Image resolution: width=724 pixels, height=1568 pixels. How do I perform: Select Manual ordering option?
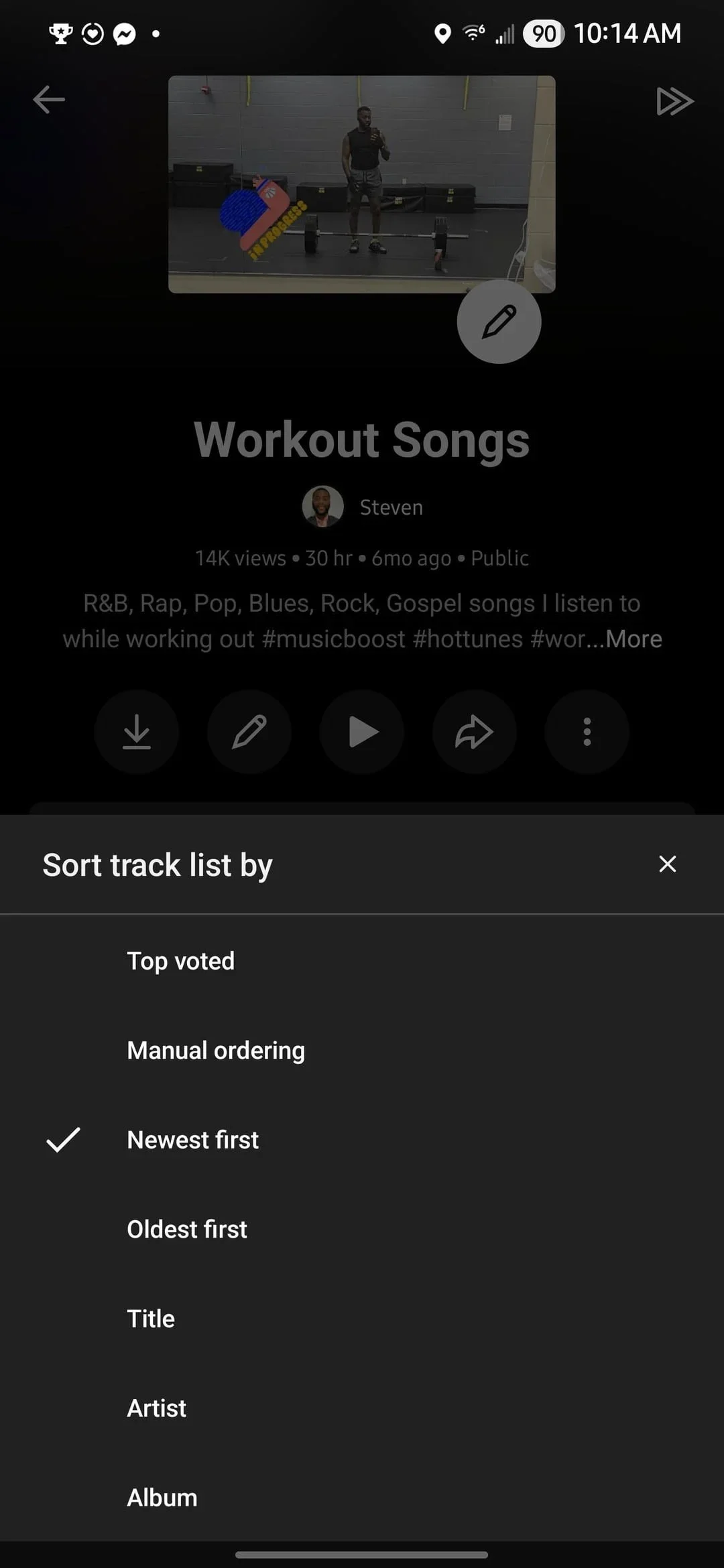[x=362, y=1050]
